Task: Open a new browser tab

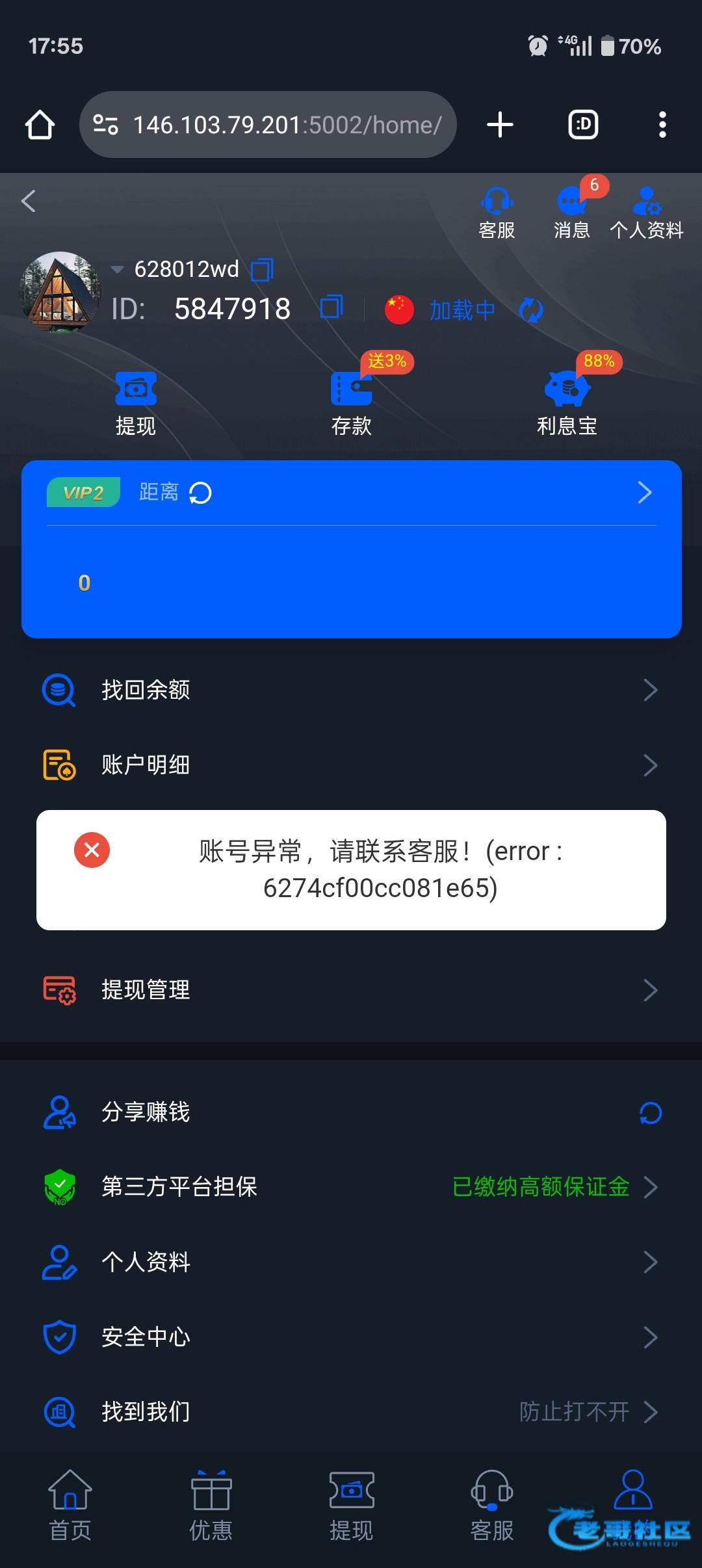Action: pyautogui.click(x=500, y=125)
